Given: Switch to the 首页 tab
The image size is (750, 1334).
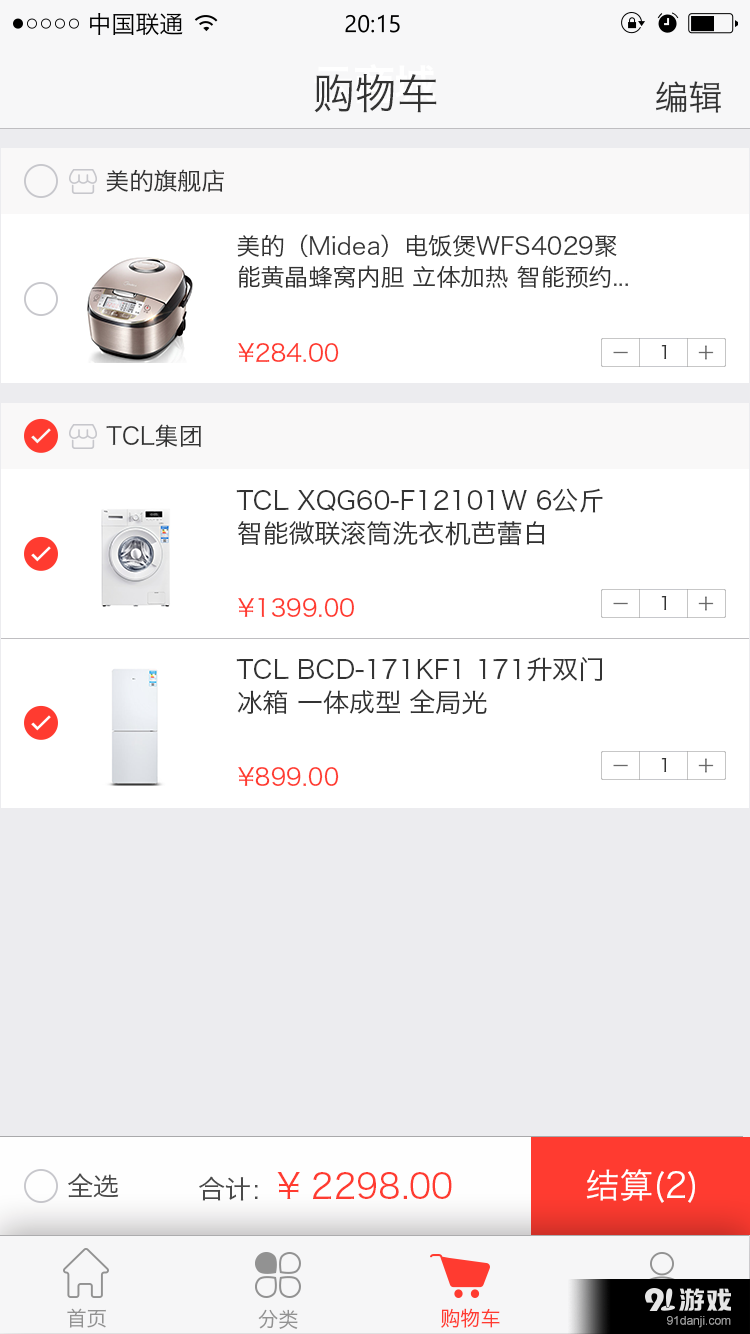Looking at the screenshot, I should coord(86,1288).
